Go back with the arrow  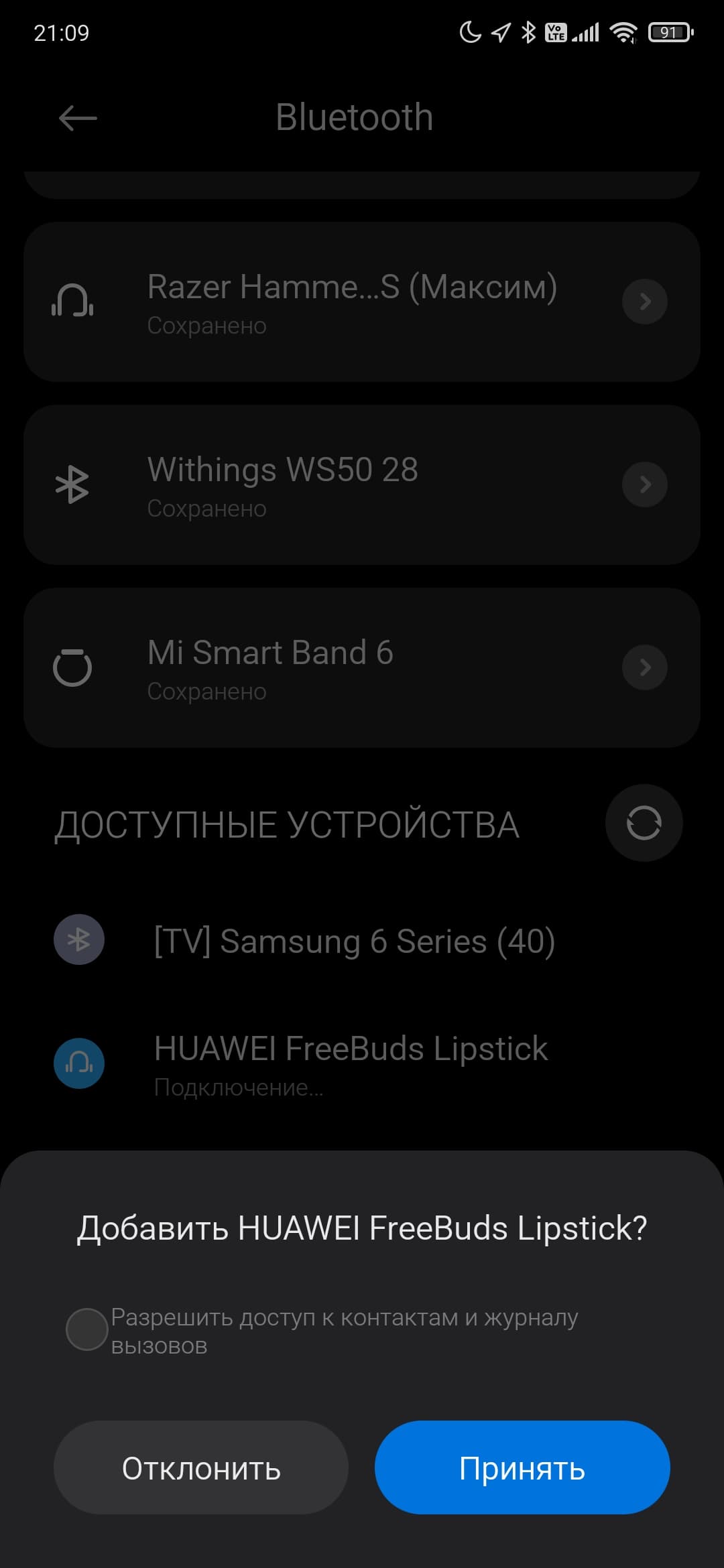click(x=78, y=119)
